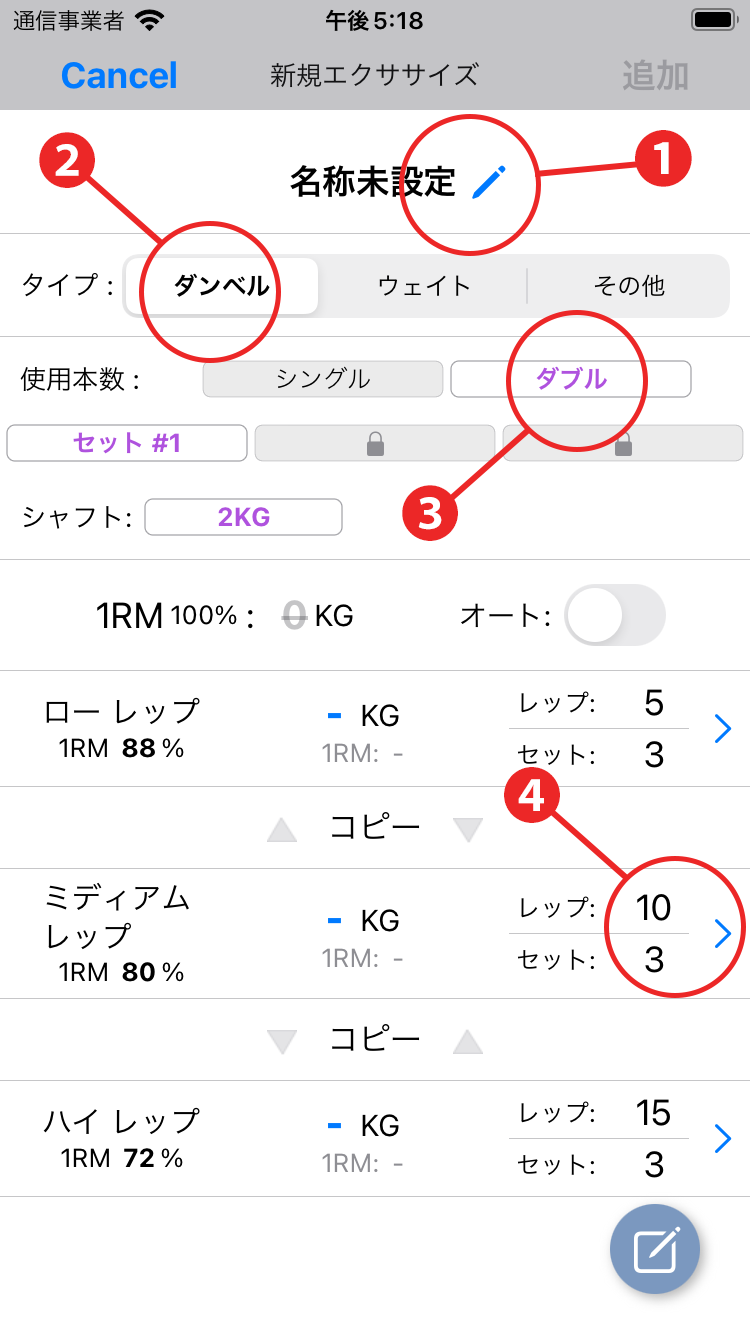This screenshot has width=750, height=1334.
Task: Toggle the オート switch
Action: (614, 615)
